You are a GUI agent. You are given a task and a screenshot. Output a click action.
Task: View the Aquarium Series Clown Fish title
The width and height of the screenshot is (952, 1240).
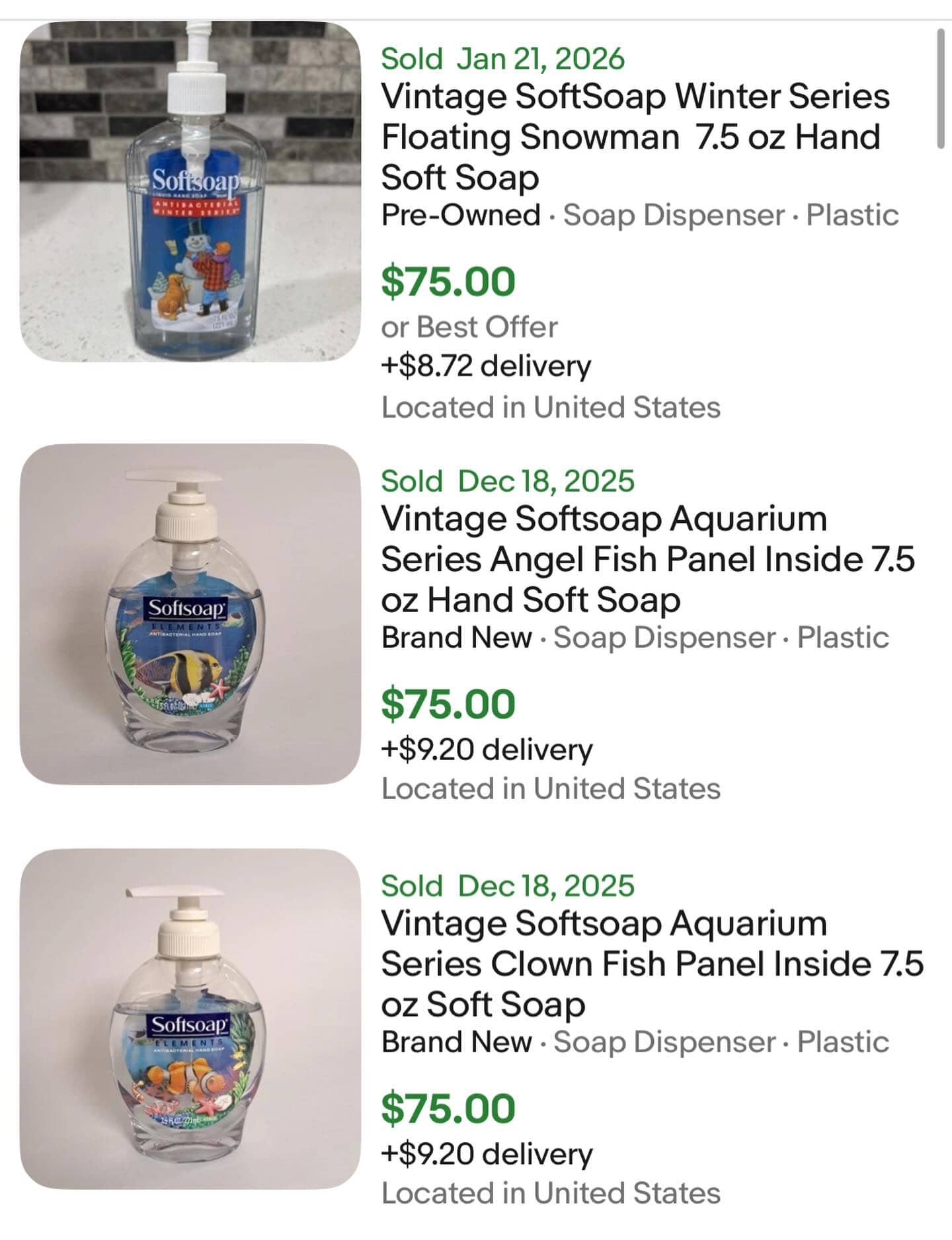651,964
